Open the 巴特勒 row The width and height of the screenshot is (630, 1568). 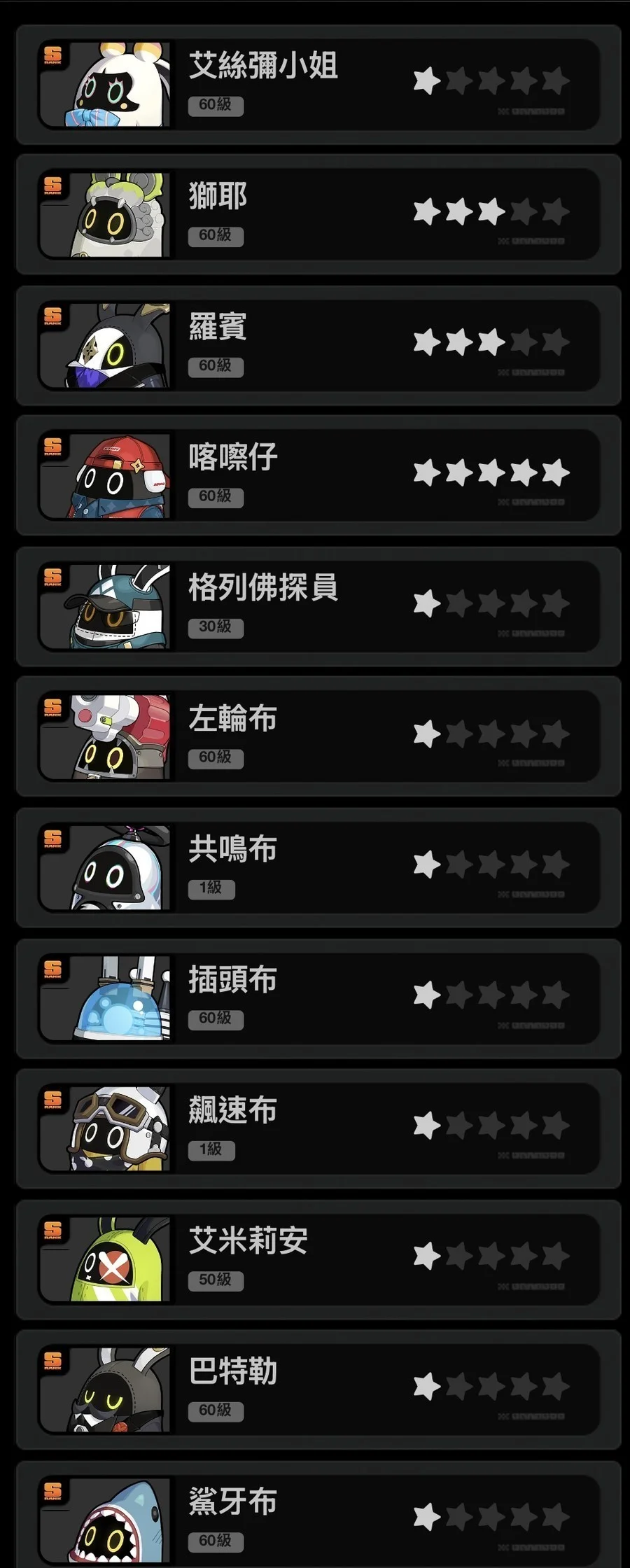click(x=318, y=1389)
